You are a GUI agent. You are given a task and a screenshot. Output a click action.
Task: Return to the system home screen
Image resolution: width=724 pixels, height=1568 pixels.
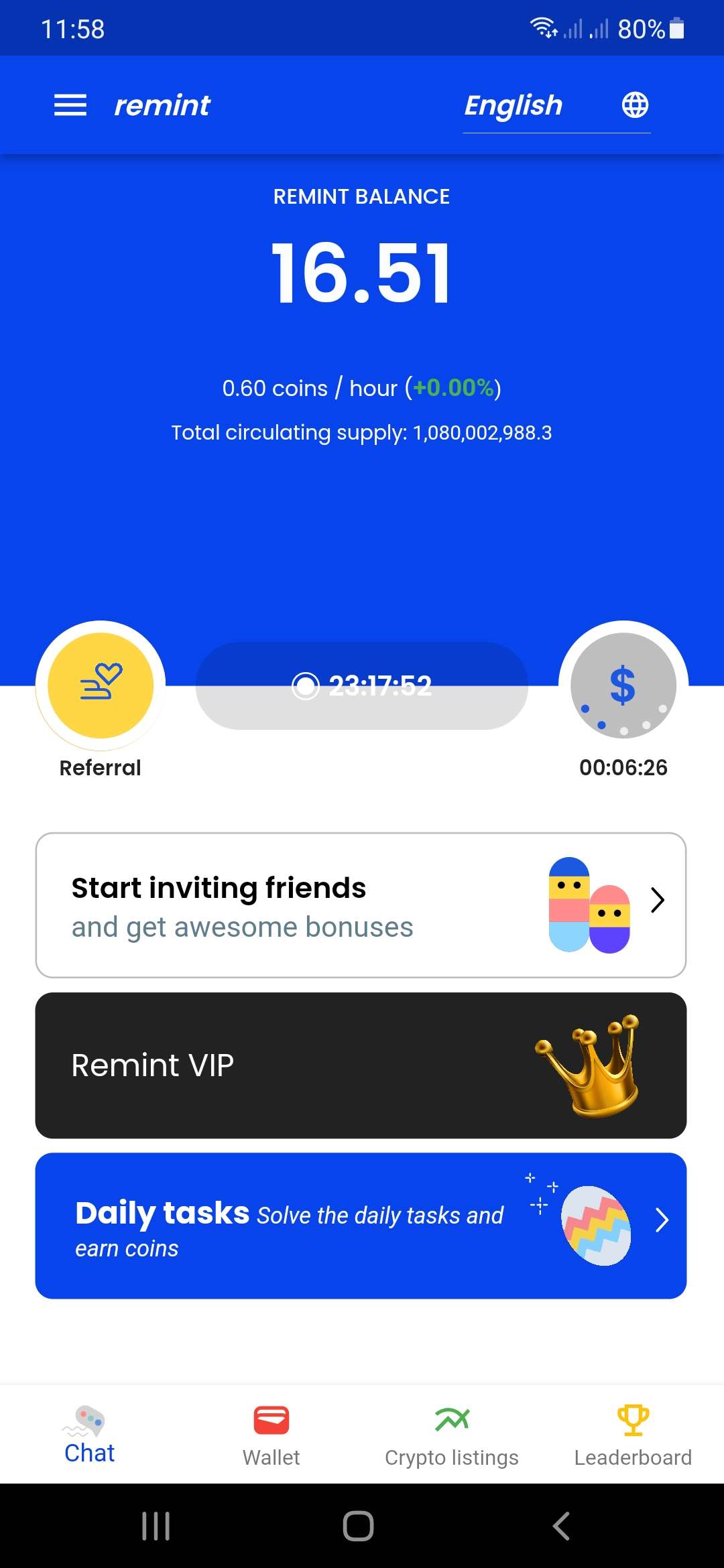click(359, 1526)
